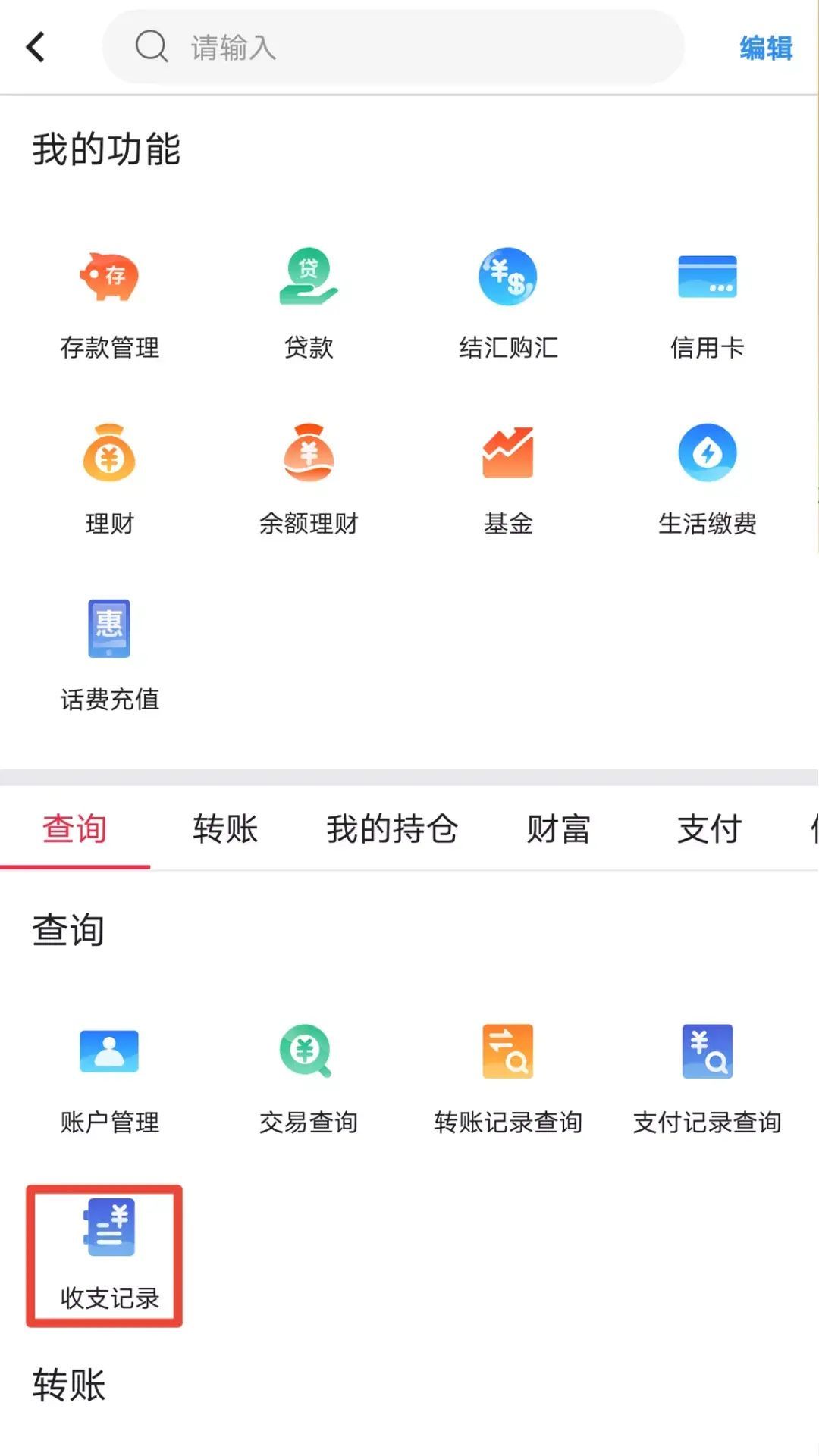Open 存款管理 deposit management
The image size is (819, 1456).
pyautogui.click(x=110, y=303)
